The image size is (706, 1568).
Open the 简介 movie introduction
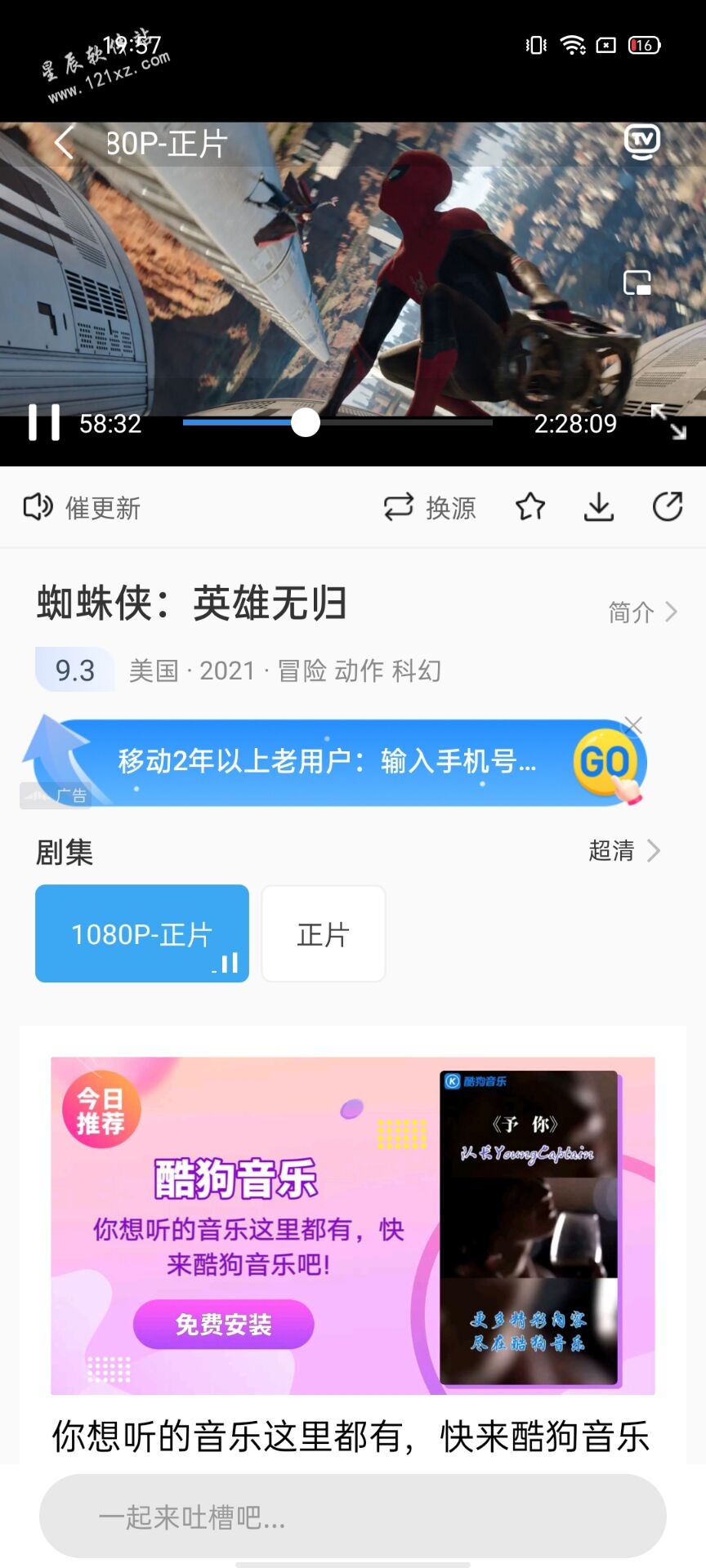click(x=642, y=612)
